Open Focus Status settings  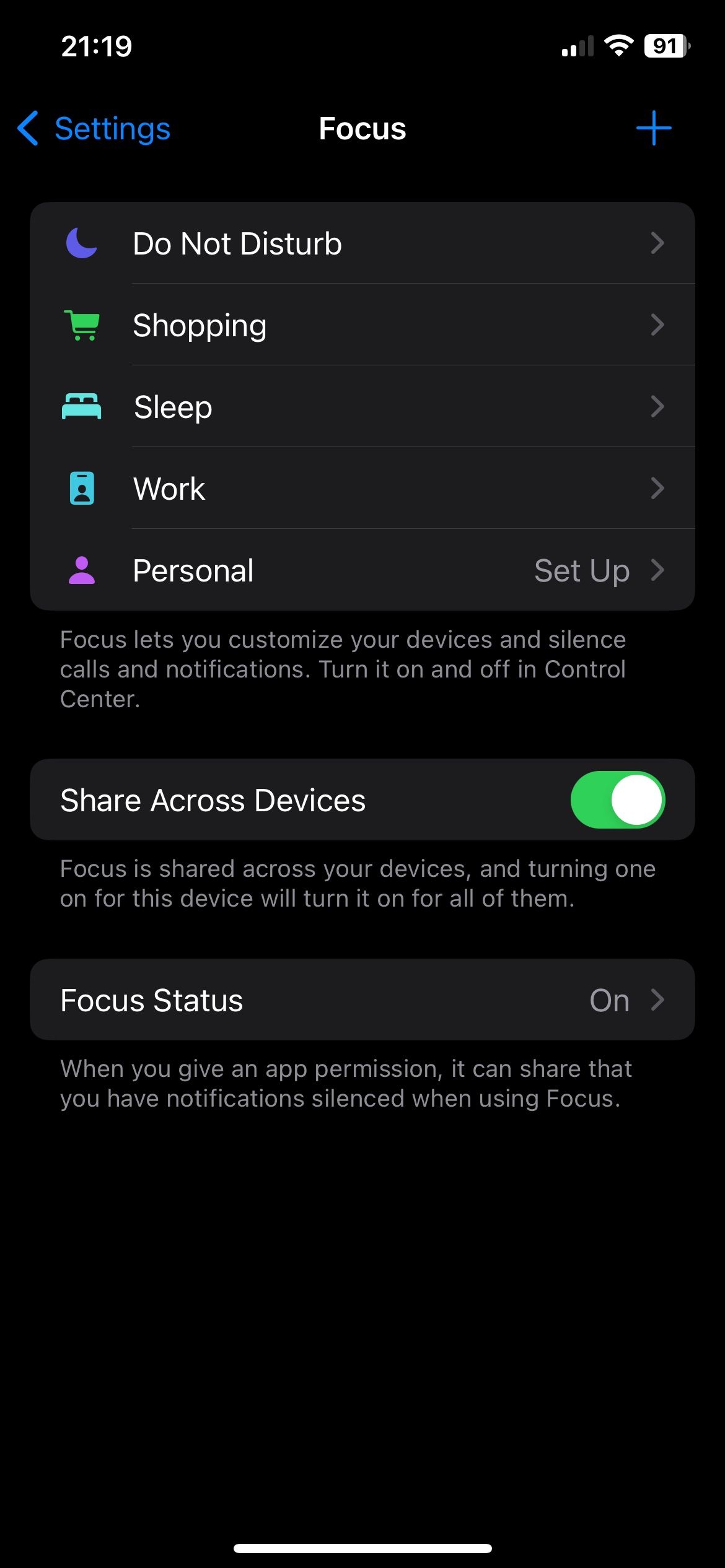pos(362,1000)
